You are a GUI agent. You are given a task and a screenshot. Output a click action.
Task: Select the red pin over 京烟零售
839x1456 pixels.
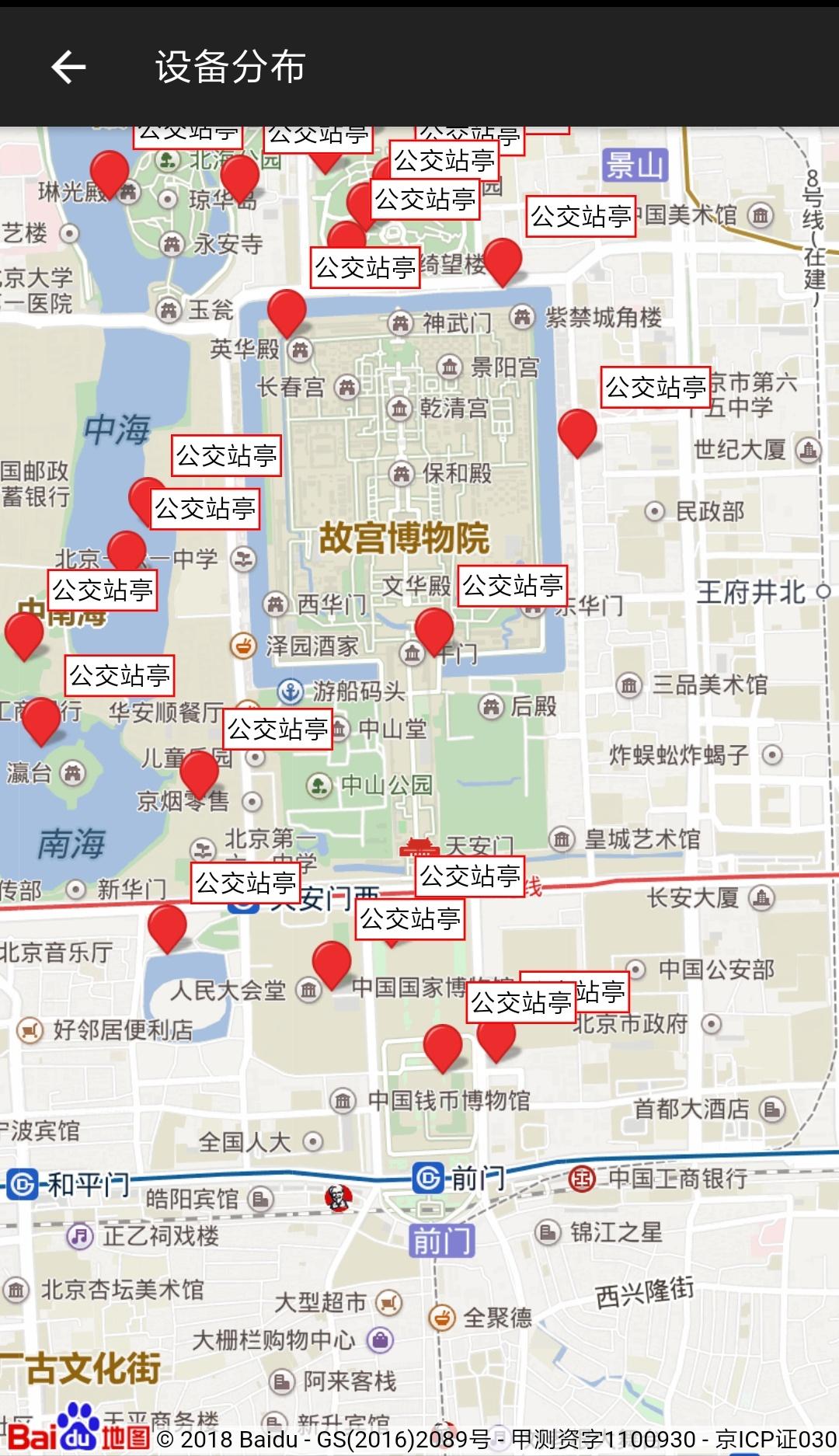click(200, 772)
